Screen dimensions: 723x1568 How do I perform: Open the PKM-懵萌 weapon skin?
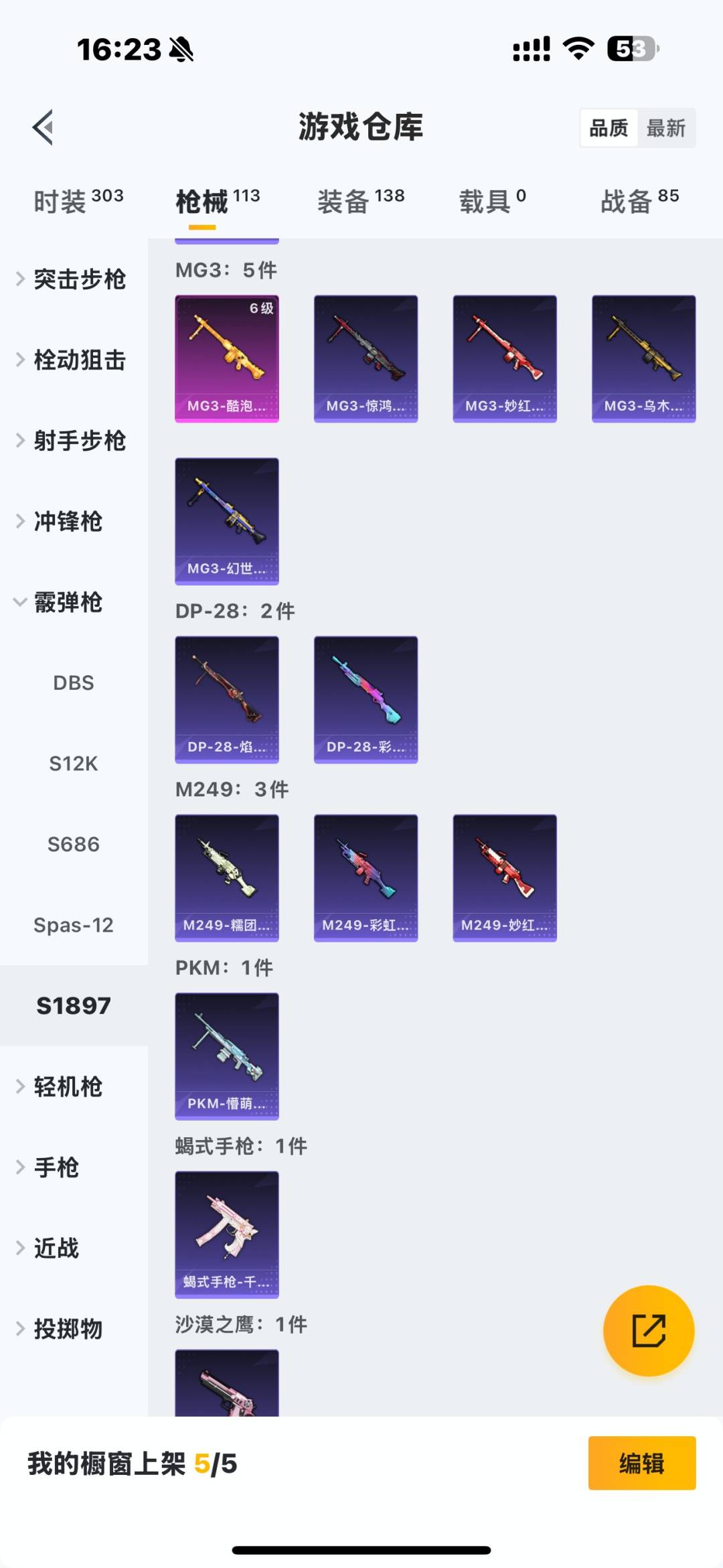(x=226, y=1056)
